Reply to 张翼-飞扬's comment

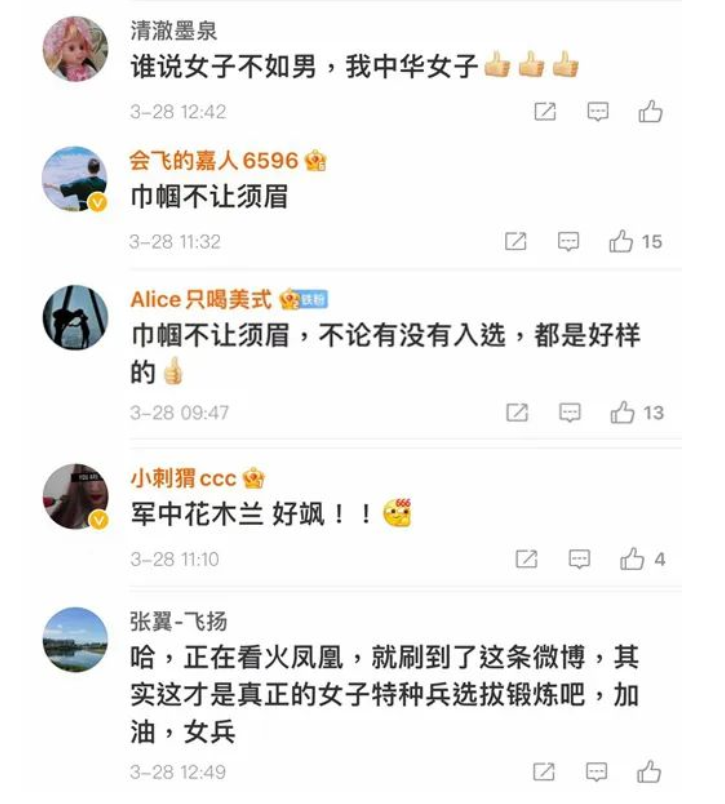[597, 772]
